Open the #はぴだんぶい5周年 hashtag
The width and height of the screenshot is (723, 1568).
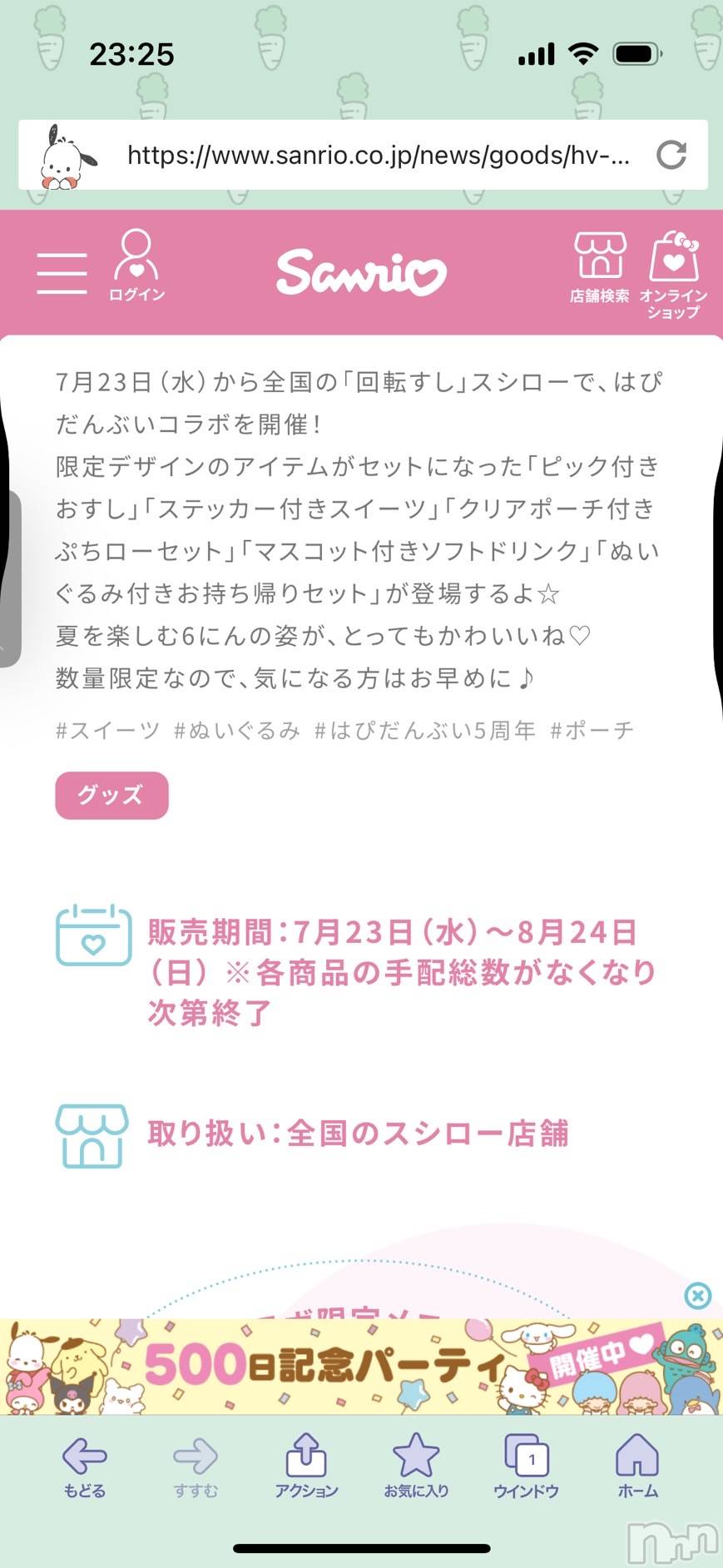(424, 731)
